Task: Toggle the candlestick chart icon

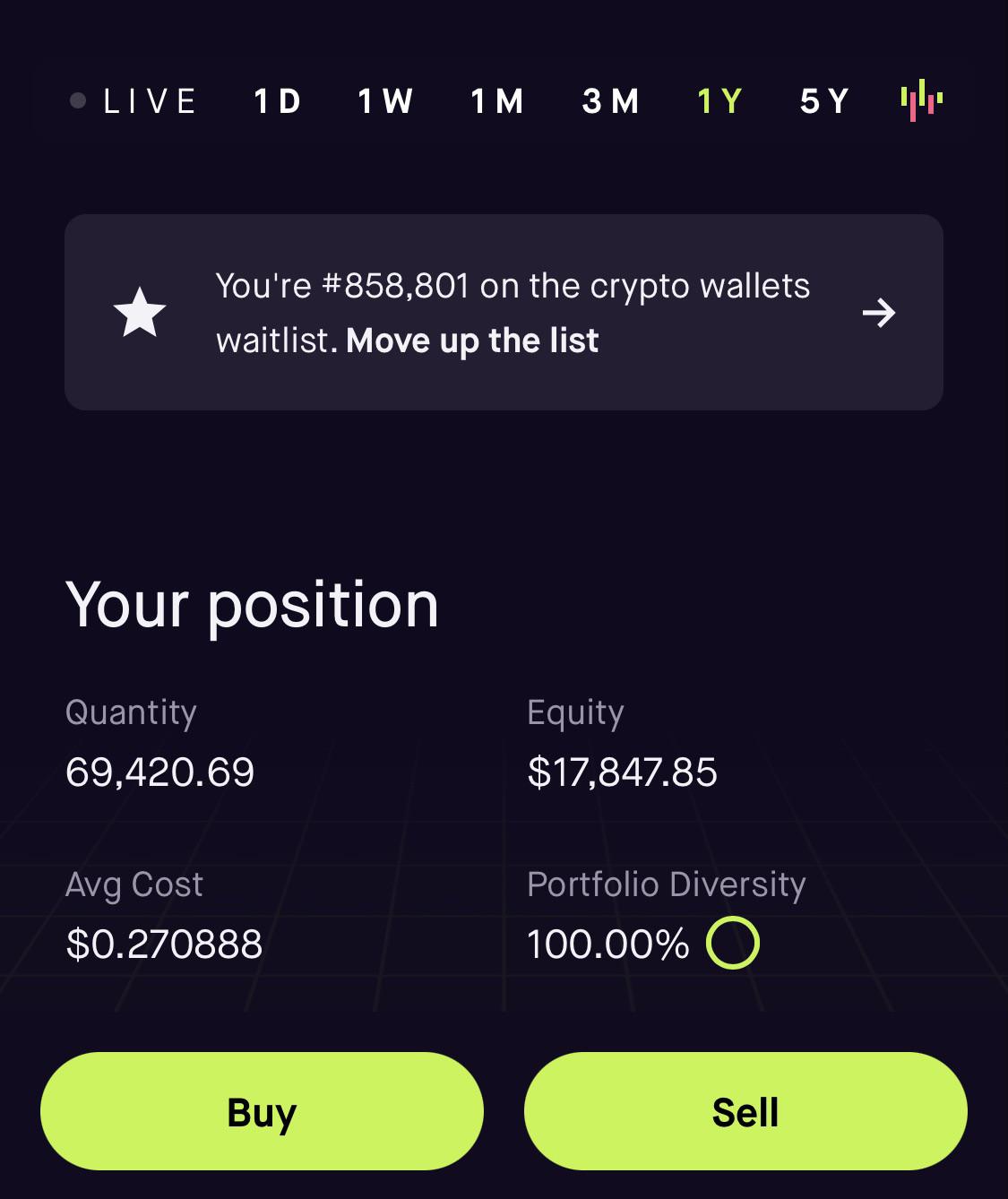Action: [x=921, y=100]
